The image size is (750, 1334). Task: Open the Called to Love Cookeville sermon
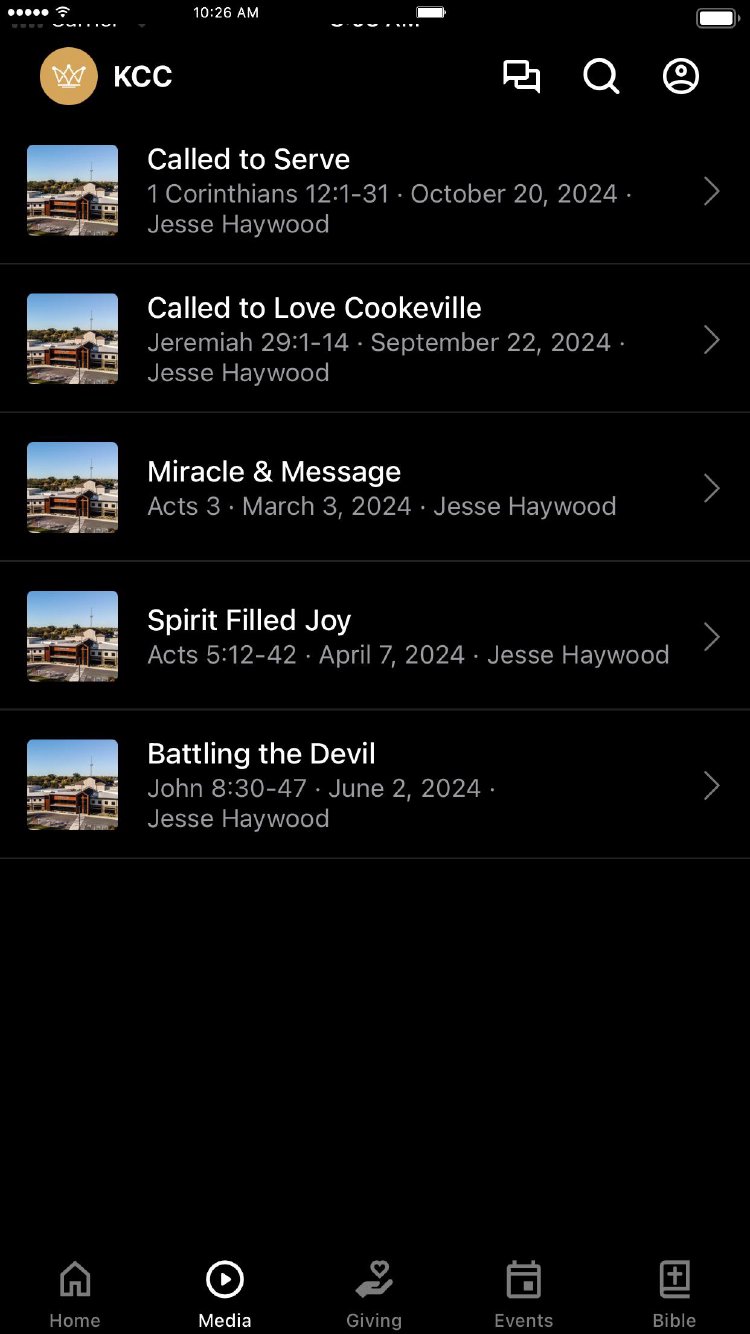(x=375, y=339)
